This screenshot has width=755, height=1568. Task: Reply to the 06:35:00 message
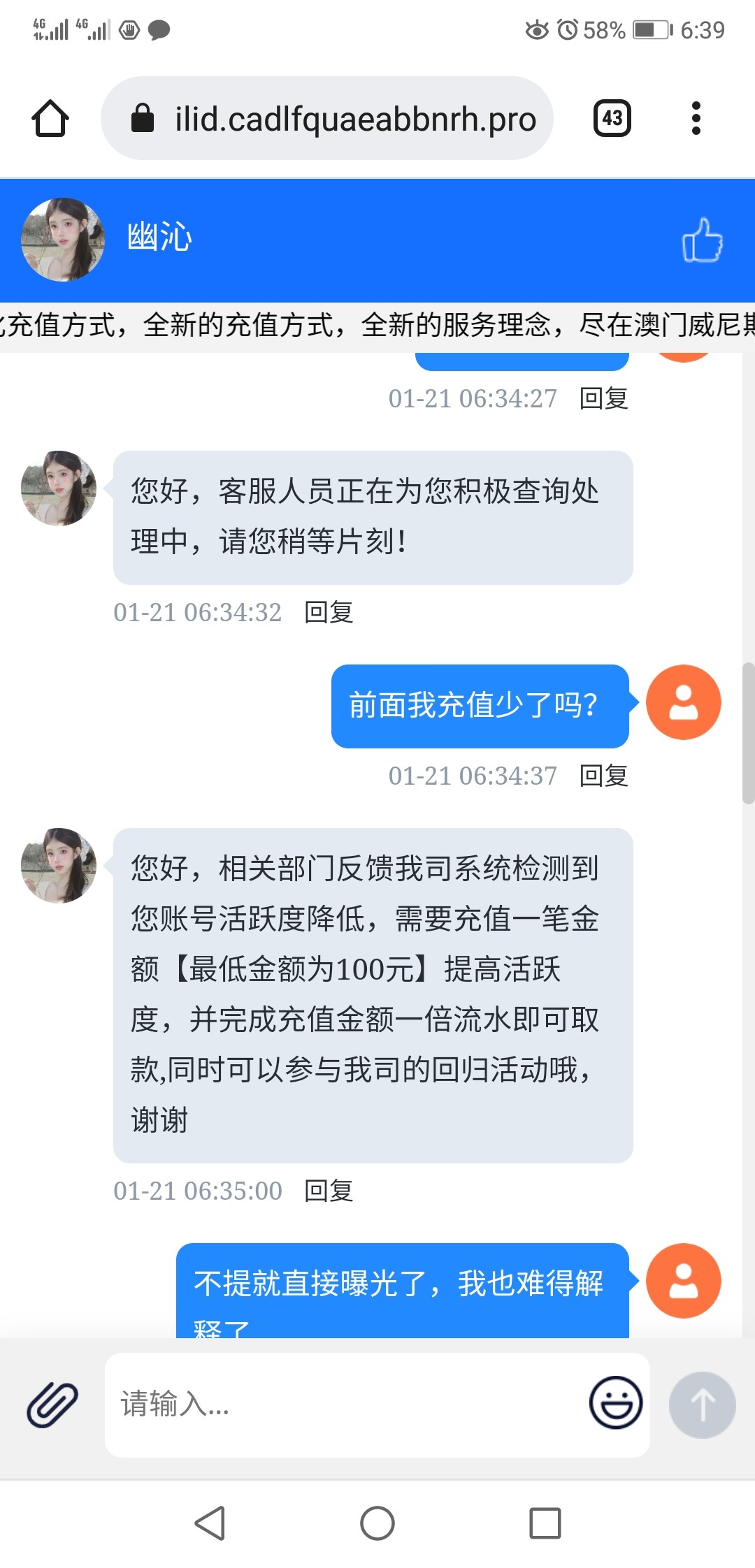pos(329,1191)
